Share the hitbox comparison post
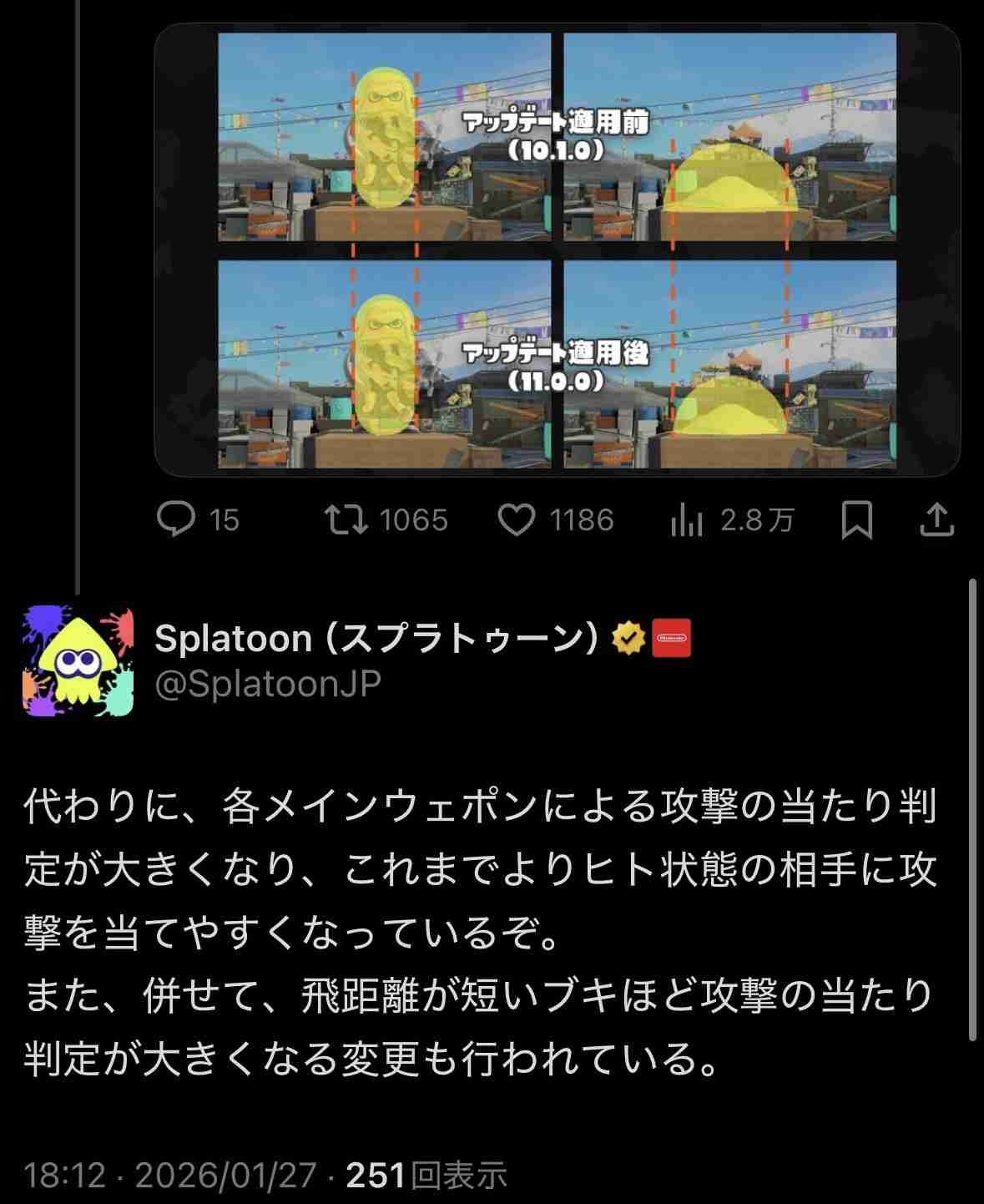This screenshot has height=1204, width=984. click(936, 519)
